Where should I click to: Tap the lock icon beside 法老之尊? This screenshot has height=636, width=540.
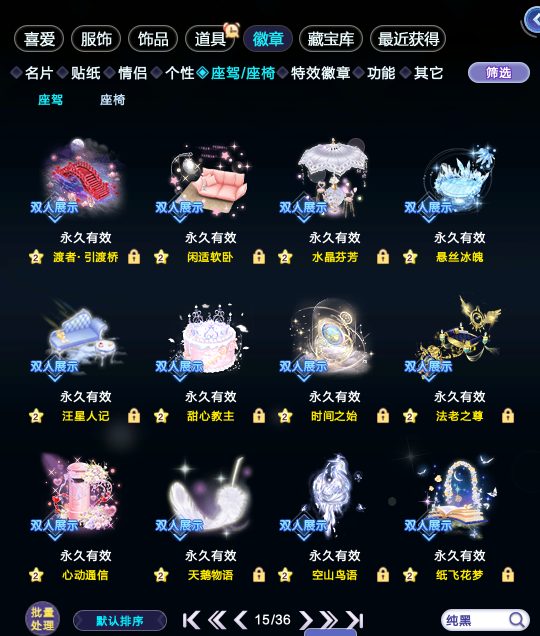(508, 416)
